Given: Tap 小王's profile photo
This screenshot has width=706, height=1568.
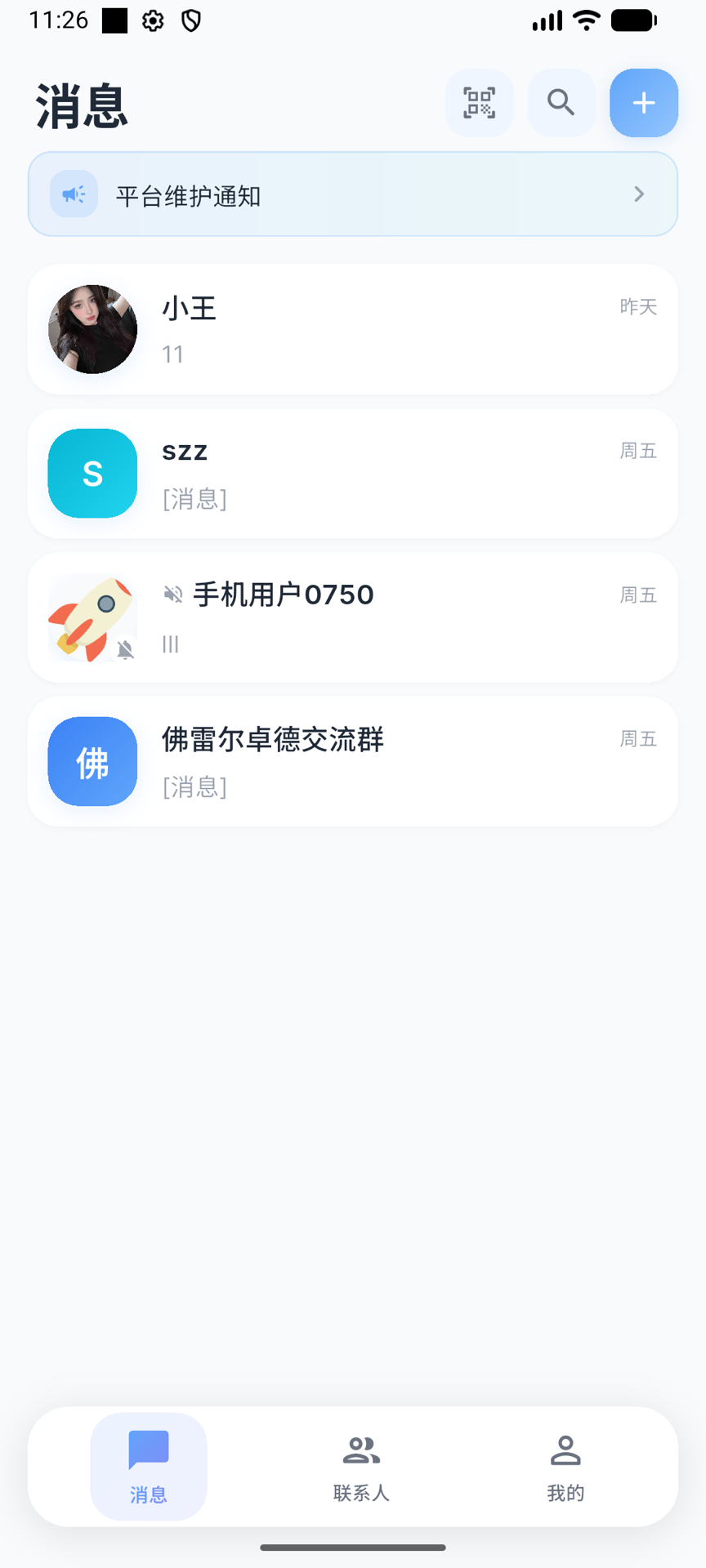Looking at the screenshot, I should pos(92,329).
